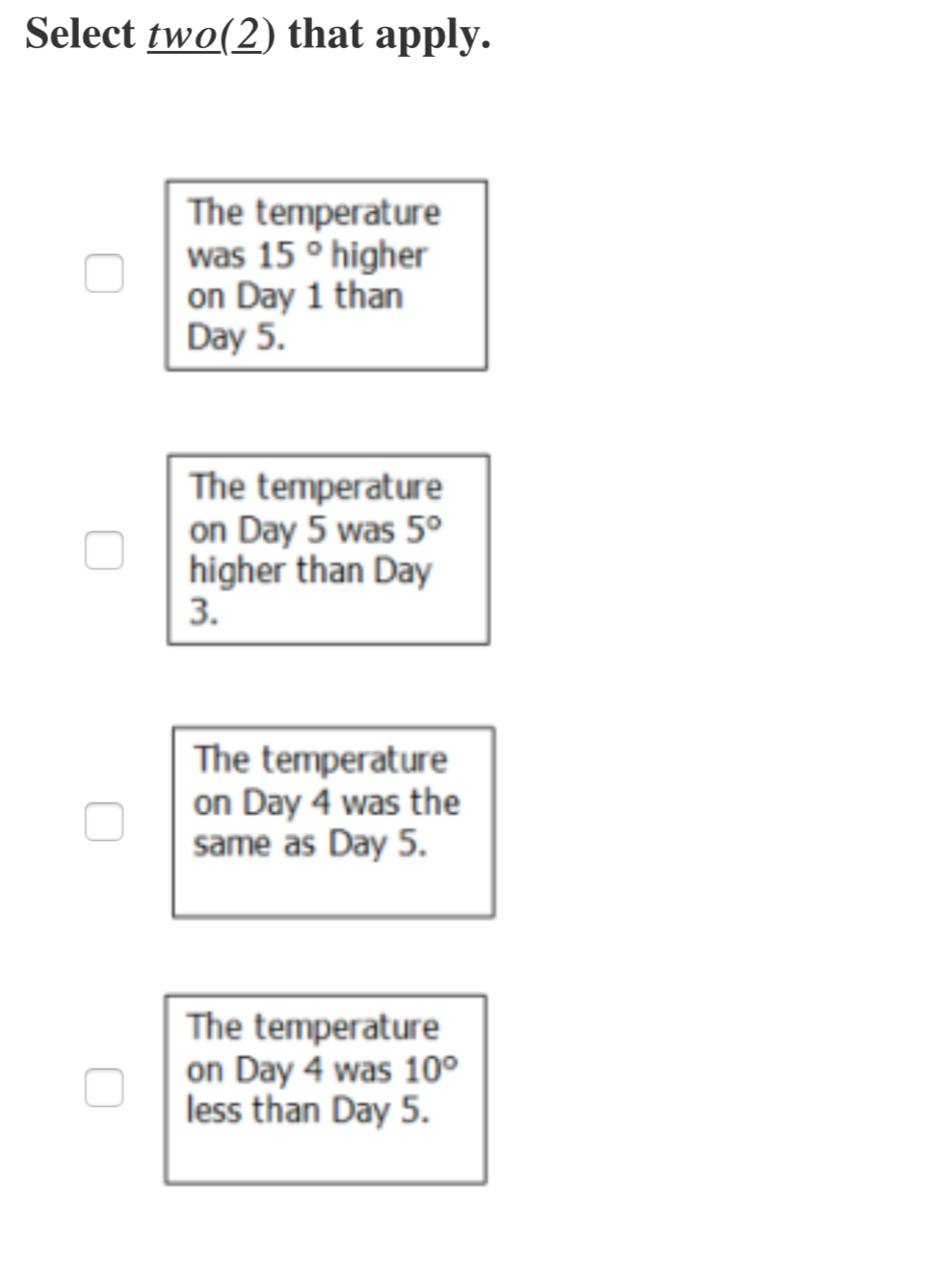Check the '15° higher on Day 1' option
This screenshot has height=1287, width=952.
[104, 274]
